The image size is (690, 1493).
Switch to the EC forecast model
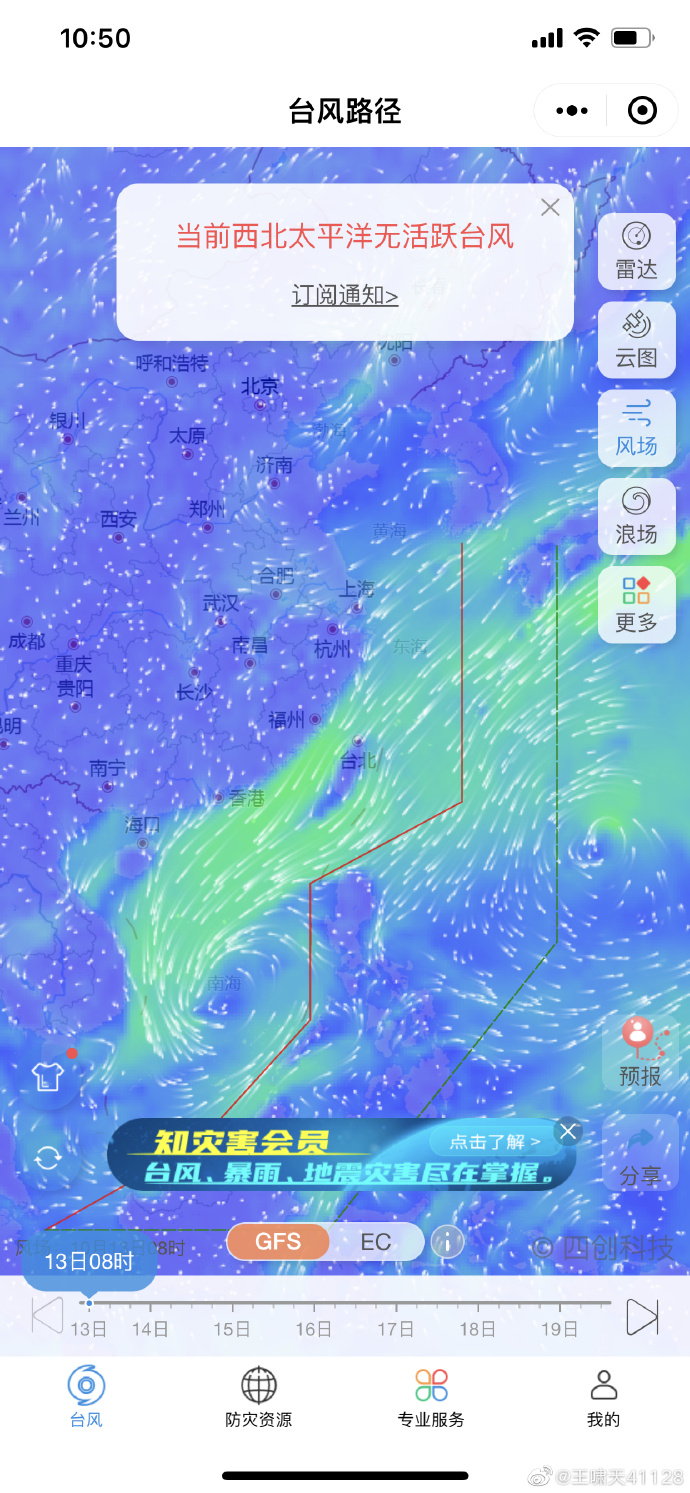tap(376, 1242)
